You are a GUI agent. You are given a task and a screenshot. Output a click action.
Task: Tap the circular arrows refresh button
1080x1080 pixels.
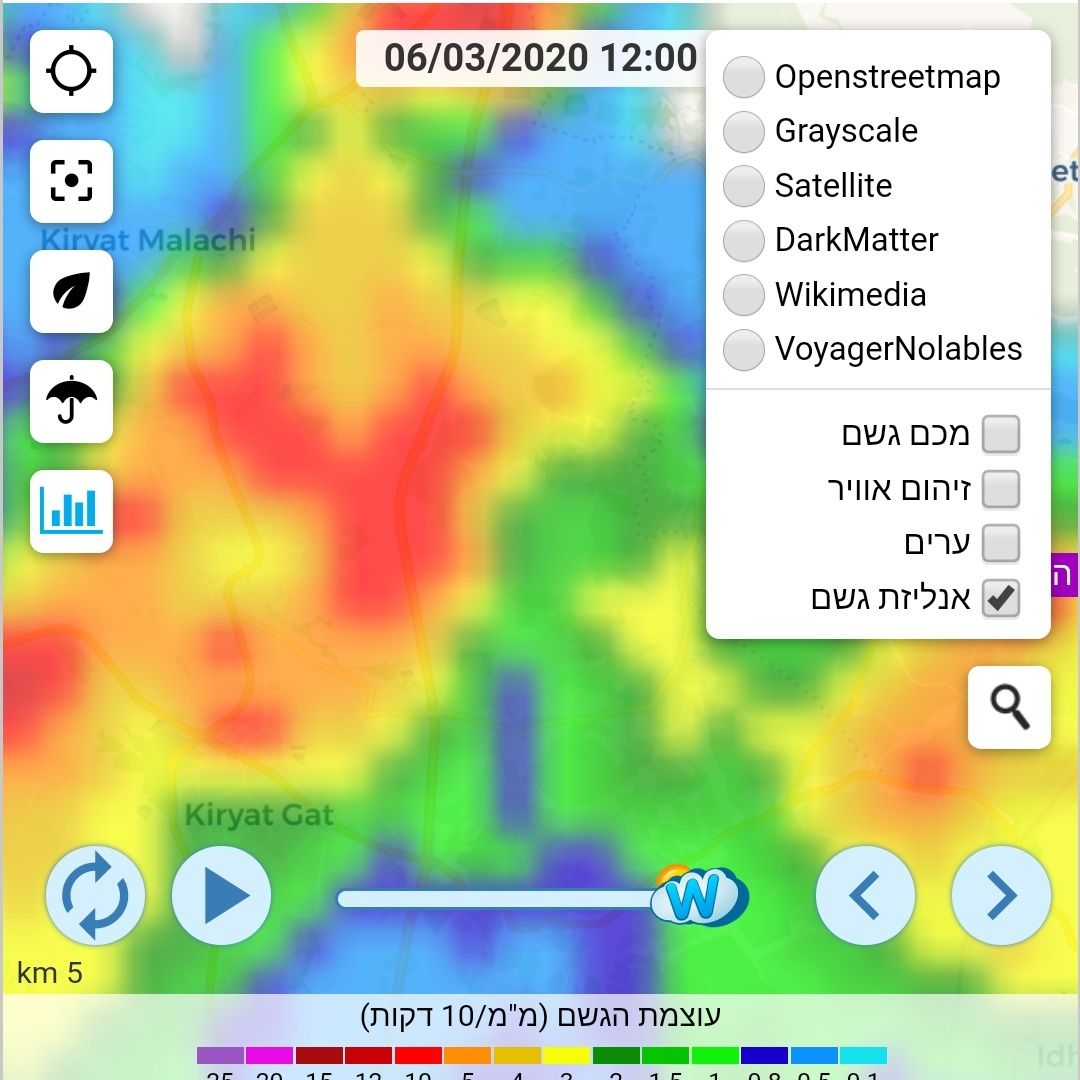(95, 895)
